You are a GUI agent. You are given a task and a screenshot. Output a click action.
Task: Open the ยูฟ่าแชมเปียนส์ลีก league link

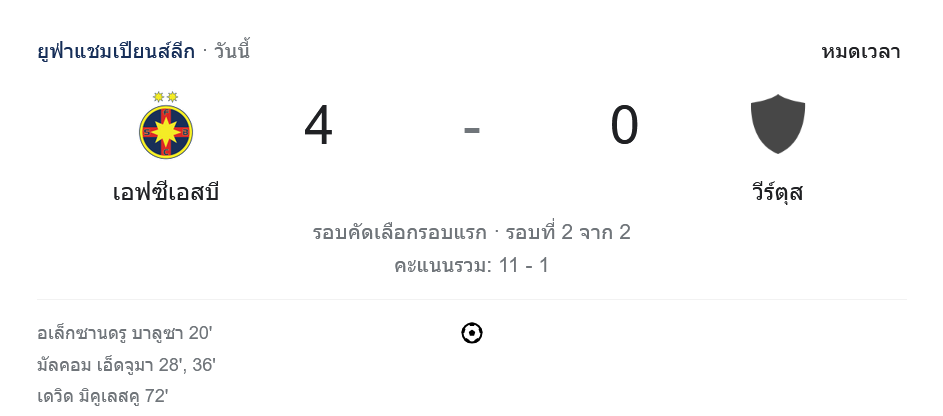[x=116, y=51]
